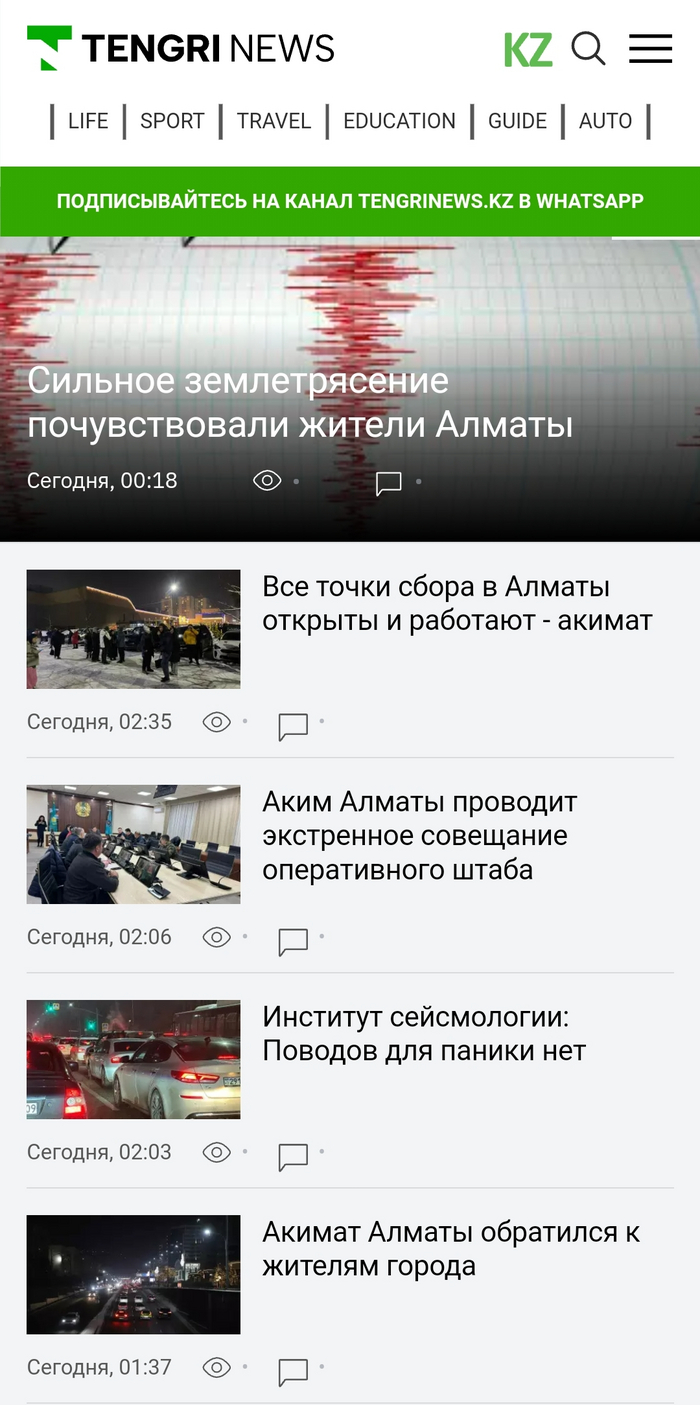
Task: Open the top story about Almaty earthquake
Action: [300, 403]
